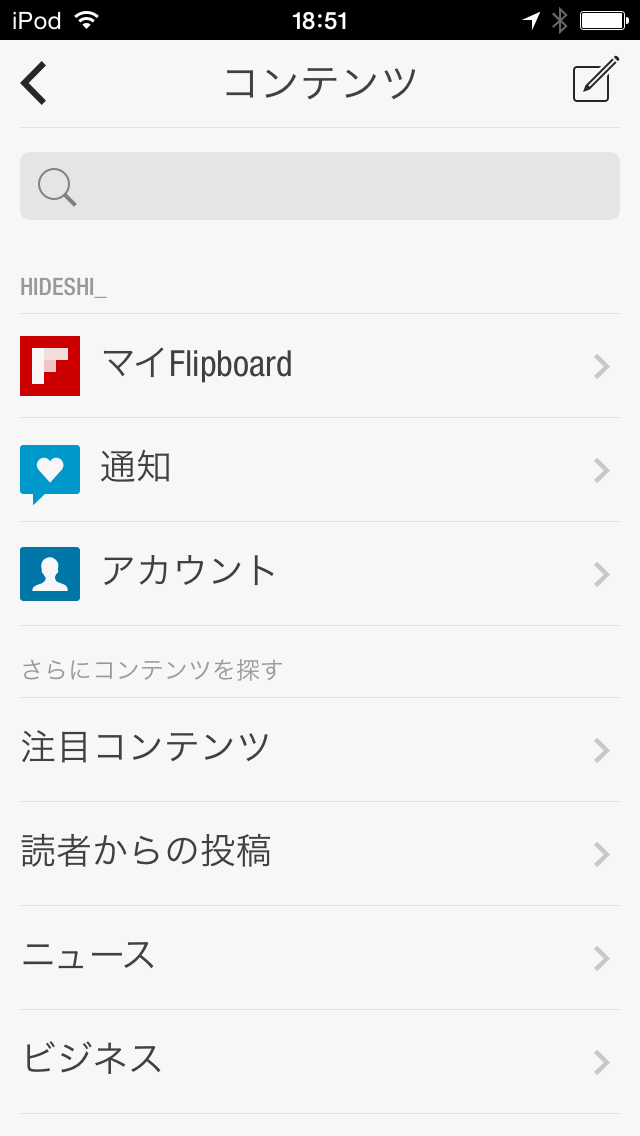Image resolution: width=640 pixels, height=1136 pixels.
Task: Open 注目コンテンツ
Action: (x=320, y=750)
